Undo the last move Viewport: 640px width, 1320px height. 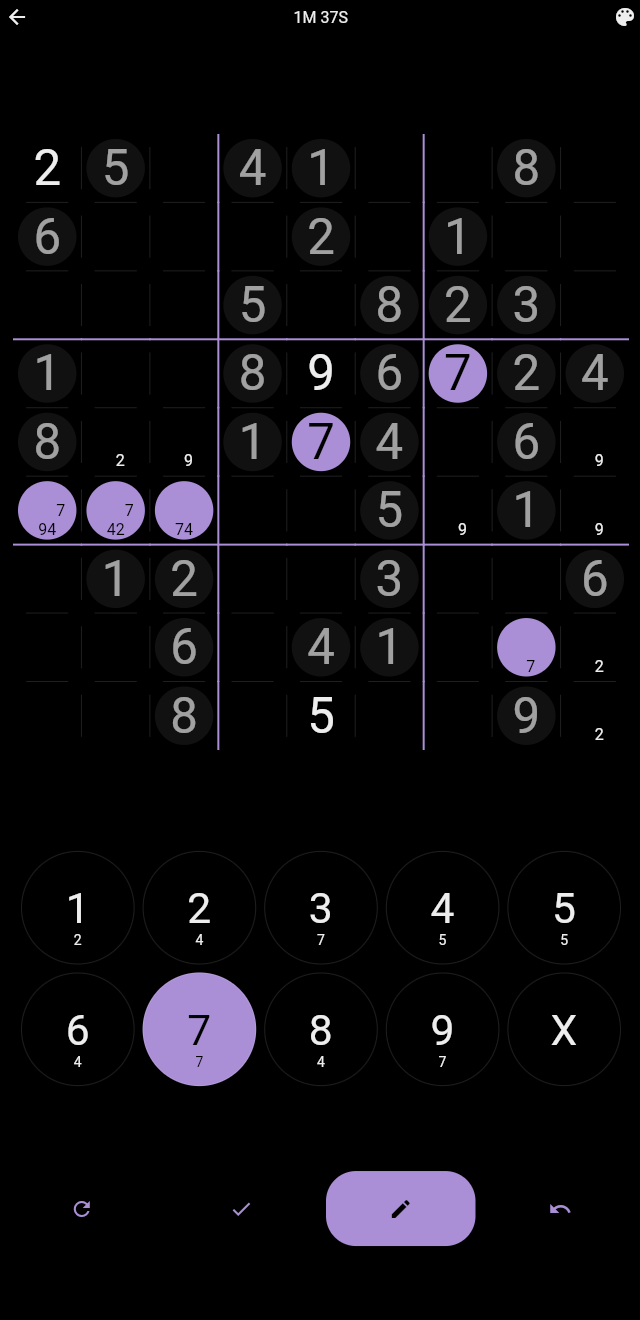click(x=560, y=1209)
